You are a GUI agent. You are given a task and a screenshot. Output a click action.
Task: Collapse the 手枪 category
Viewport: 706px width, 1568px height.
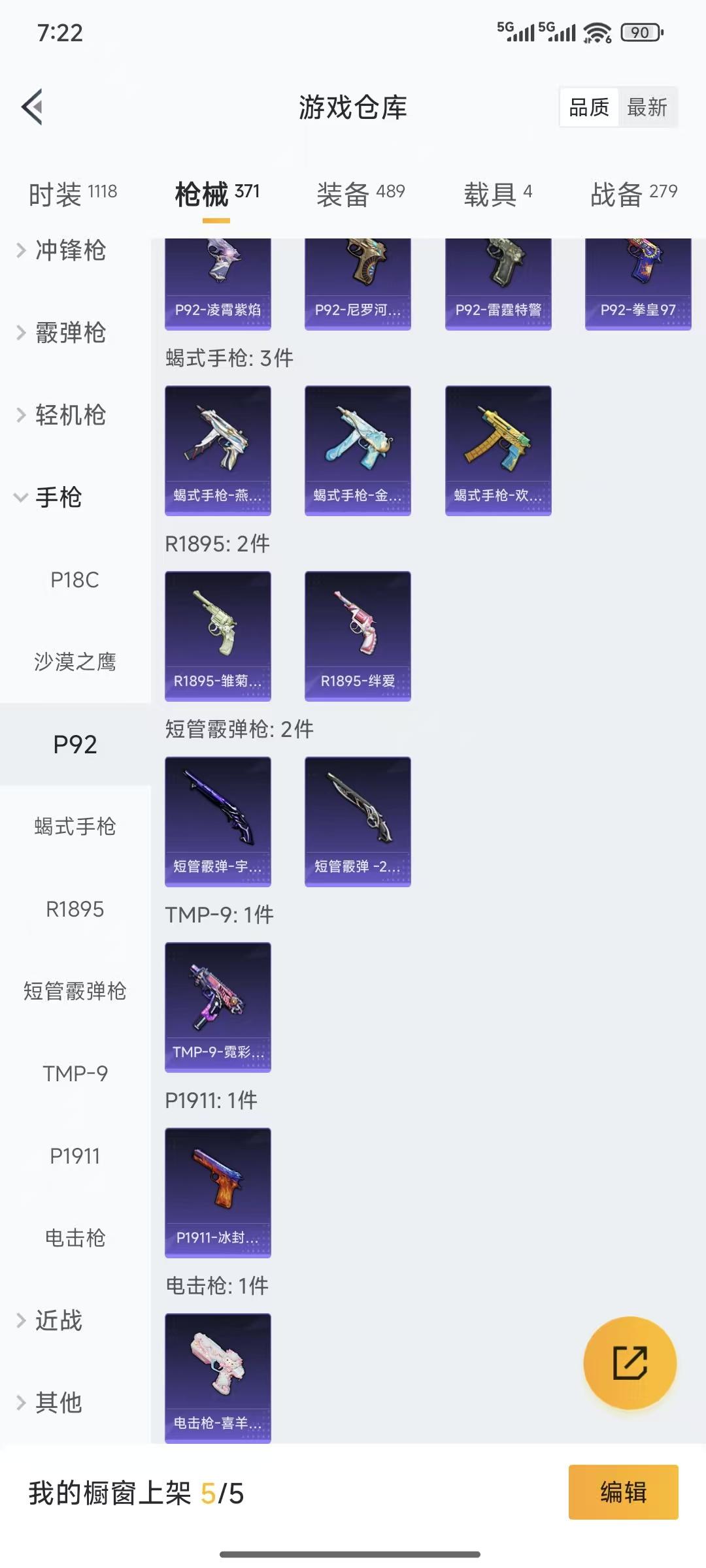[59, 498]
